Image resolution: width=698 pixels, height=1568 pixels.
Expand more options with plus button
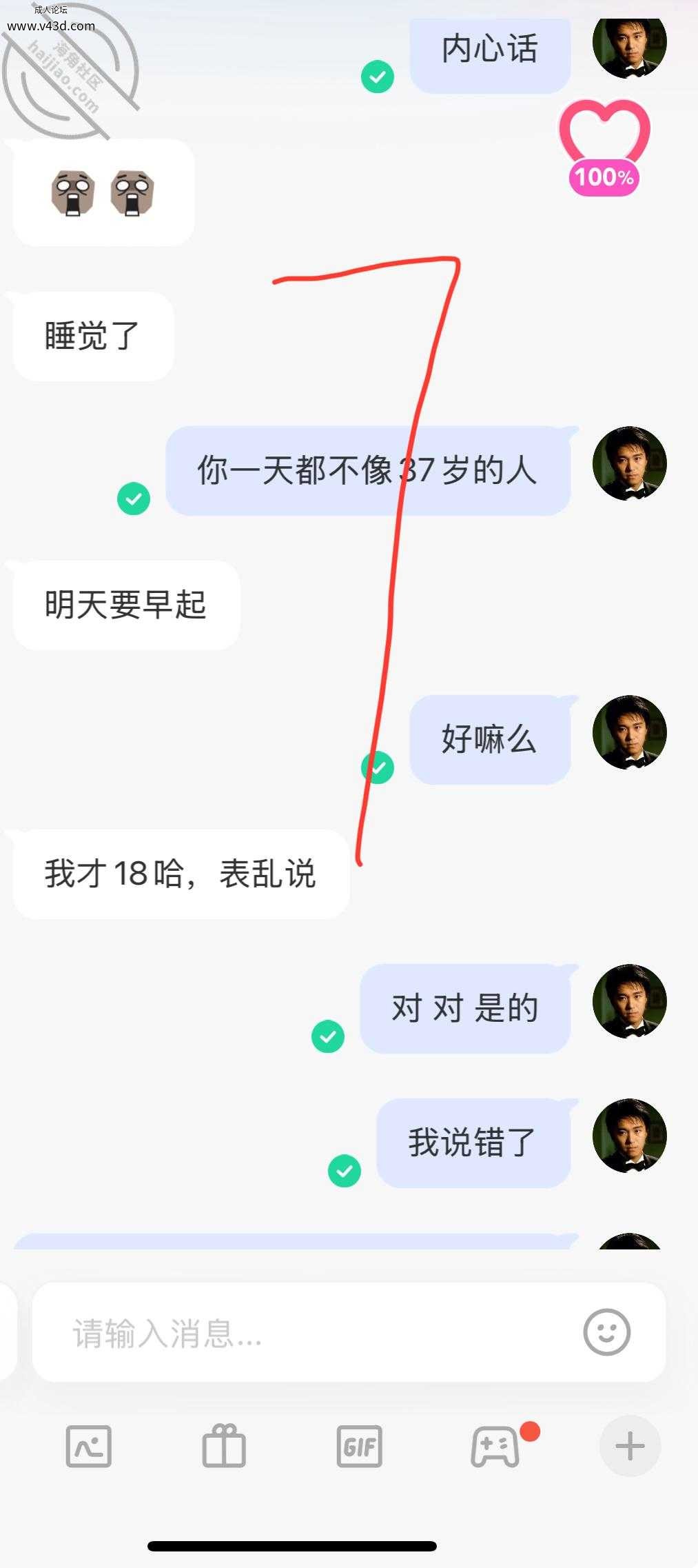pos(630,1446)
